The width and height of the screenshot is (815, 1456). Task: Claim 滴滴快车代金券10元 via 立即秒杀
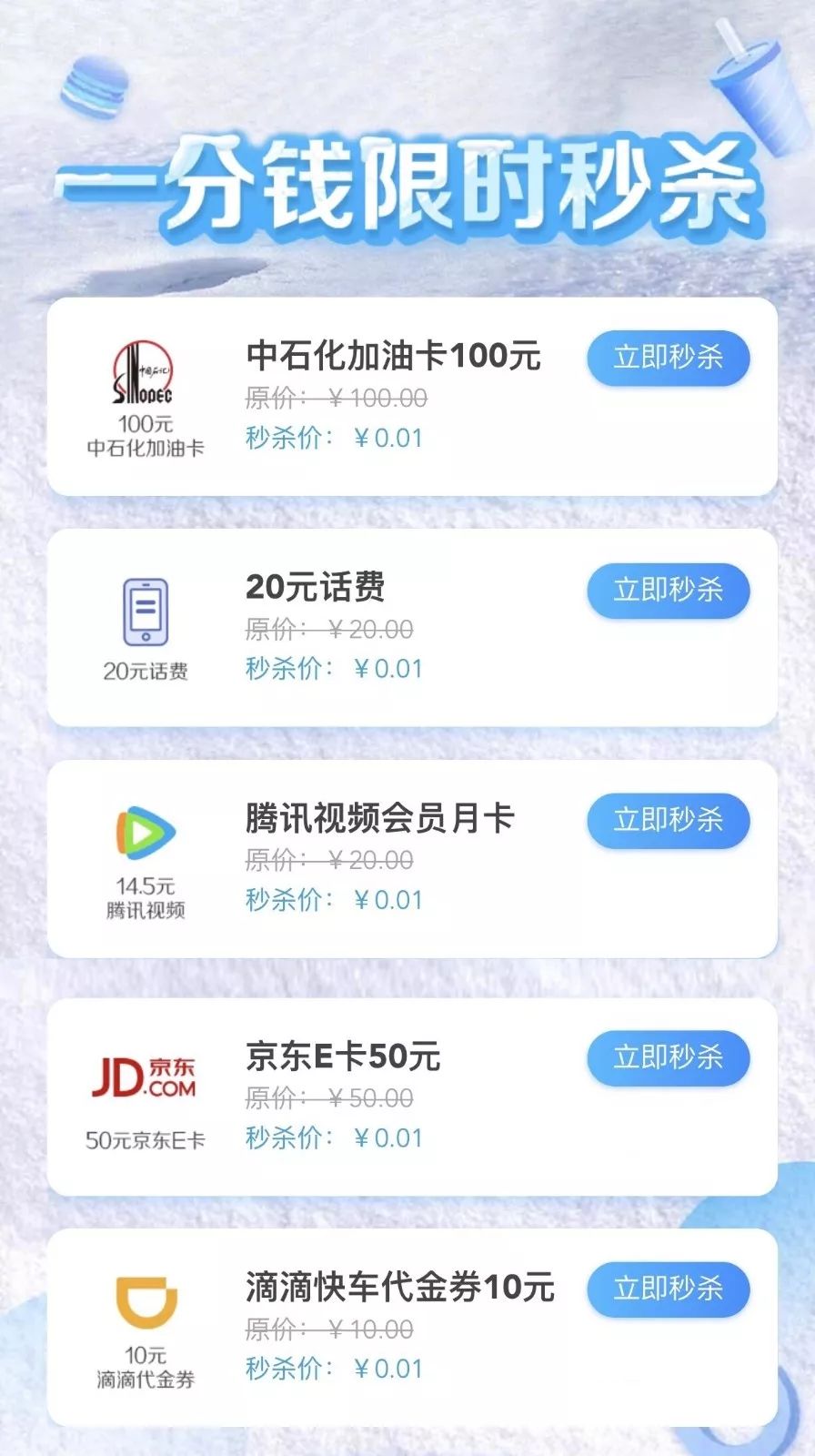[668, 1289]
